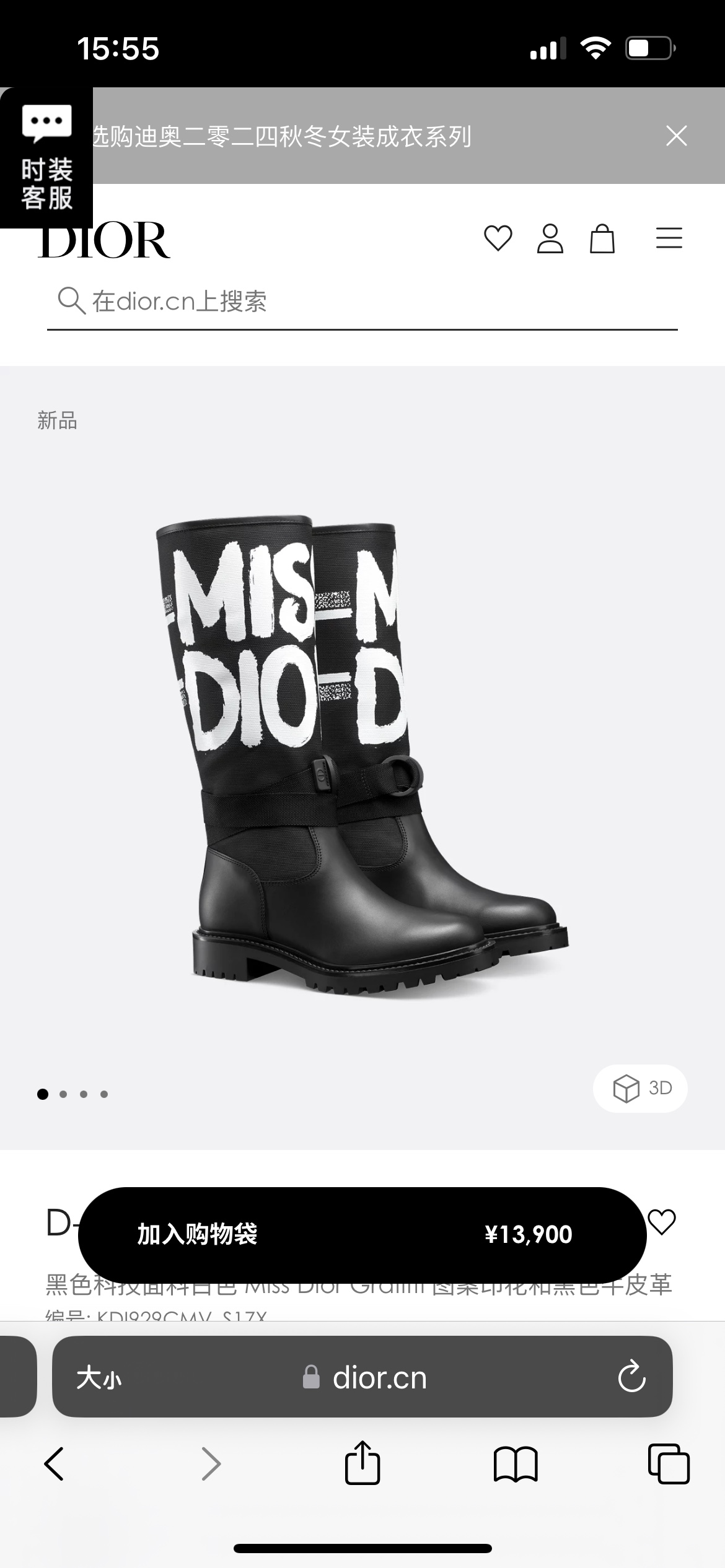Open the 时装客服 chat support
This screenshot has width=725, height=1568.
point(46,158)
